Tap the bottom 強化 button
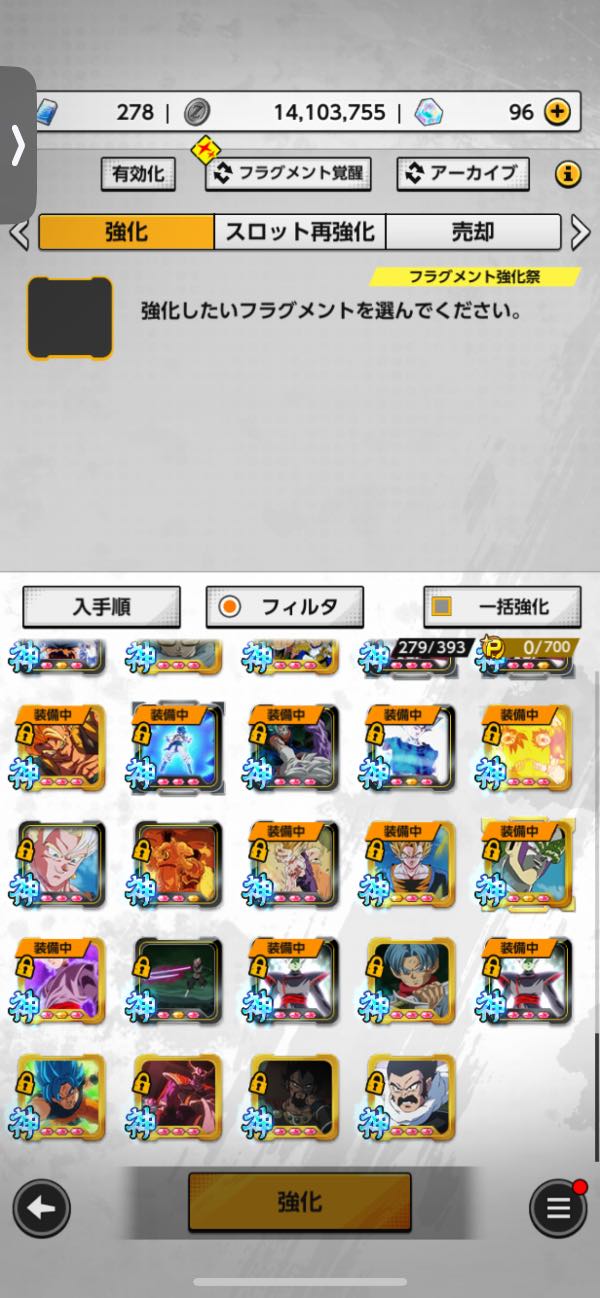This screenshot has height=1298, width=600. tap(299, 1202)
